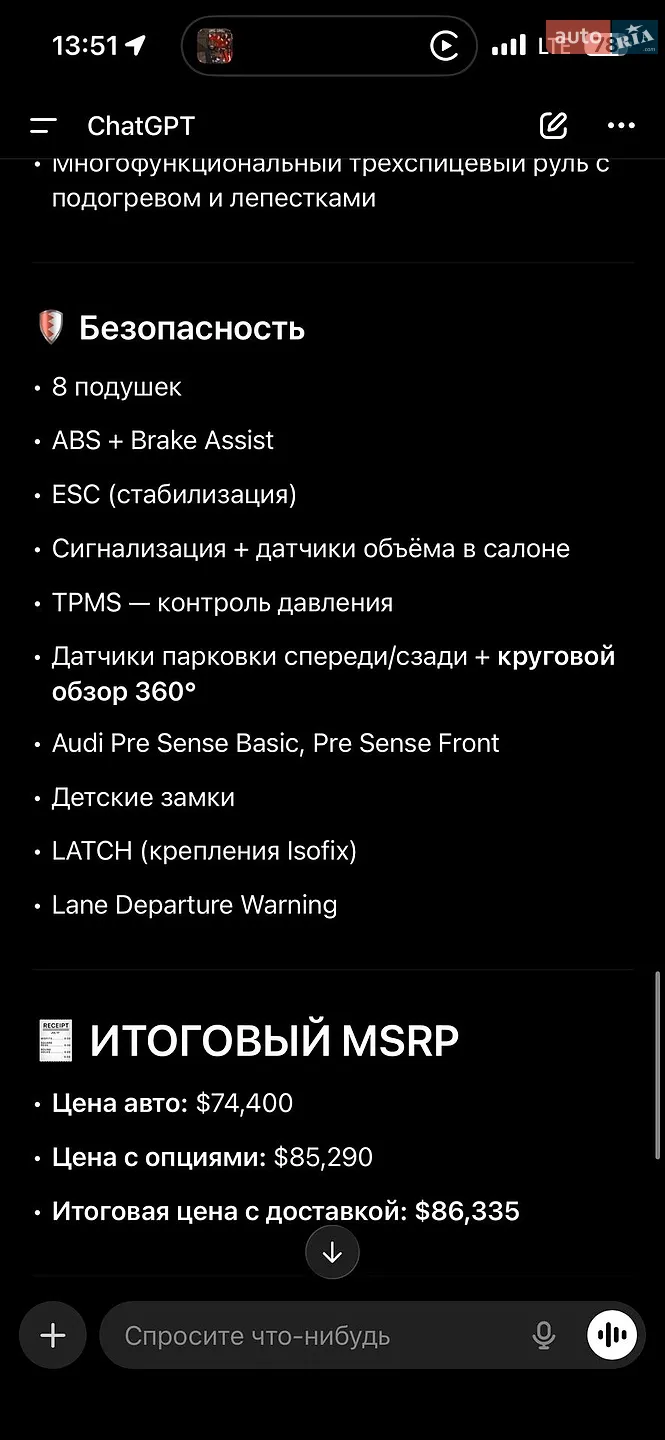Jump to the bottom with the down arrow
Viewport: 665px width, 1440px height.
pos(332,1253)
